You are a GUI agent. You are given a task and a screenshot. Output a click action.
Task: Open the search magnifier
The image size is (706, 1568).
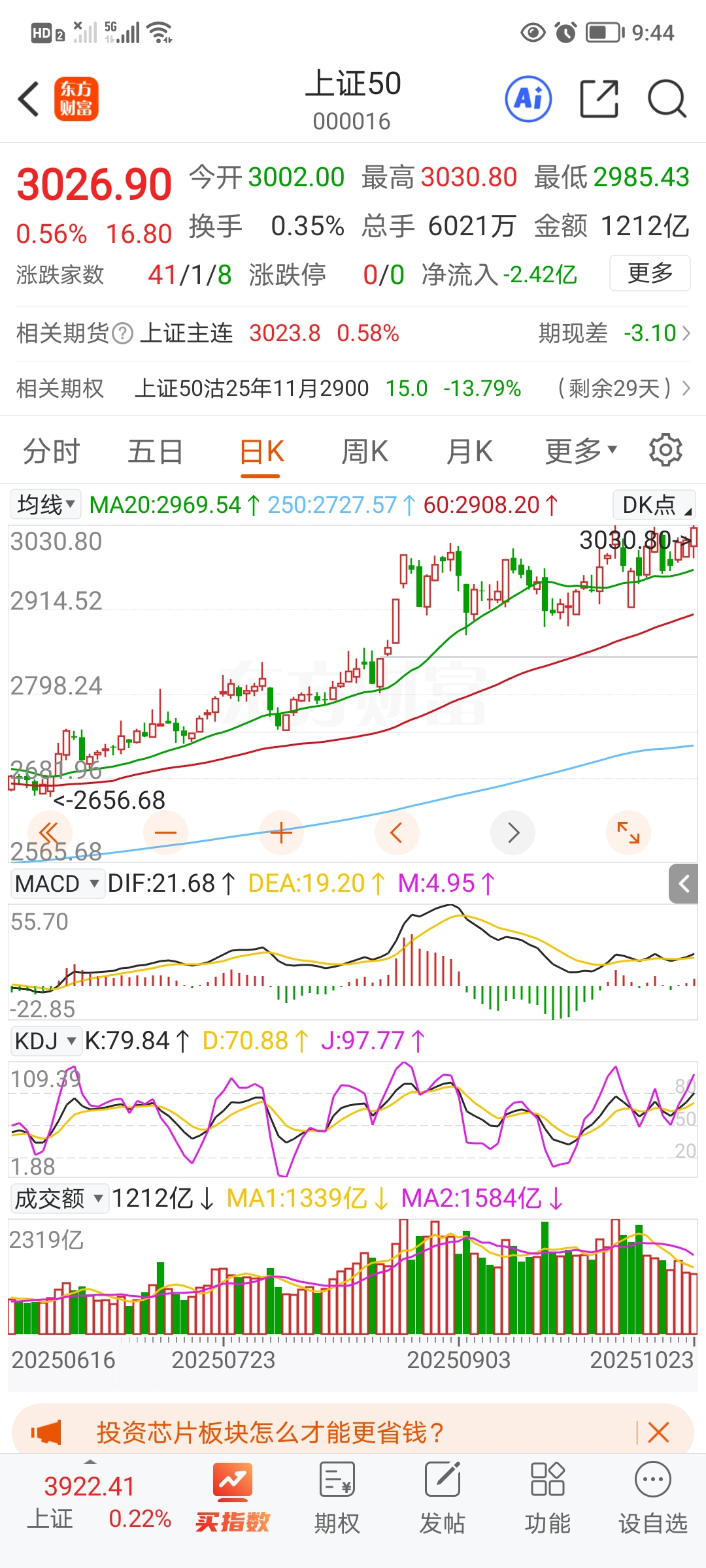pos(666,99)
